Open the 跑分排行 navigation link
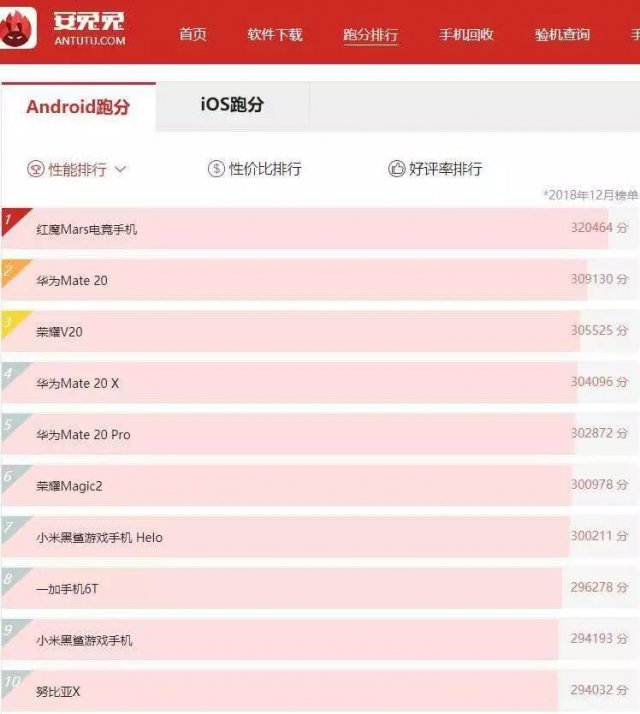The image size is (640, 714). point(370,35)
